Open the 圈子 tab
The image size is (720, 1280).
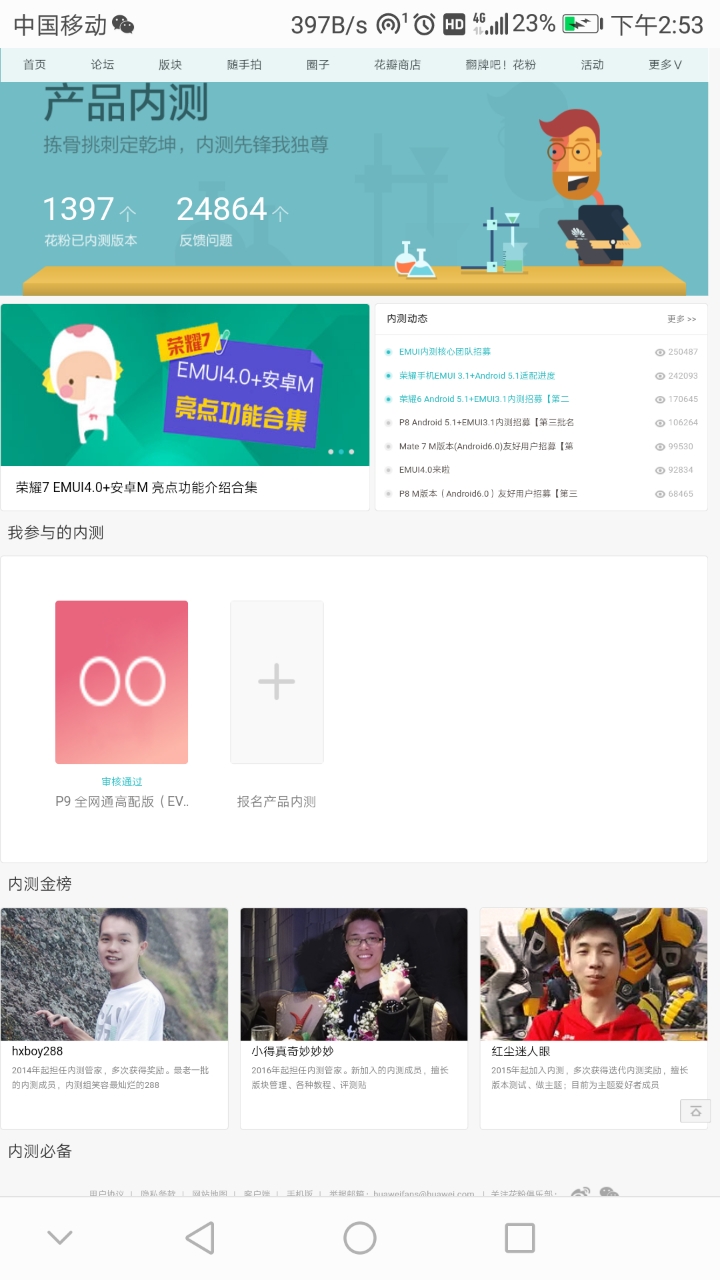click(x=318, y=65)
